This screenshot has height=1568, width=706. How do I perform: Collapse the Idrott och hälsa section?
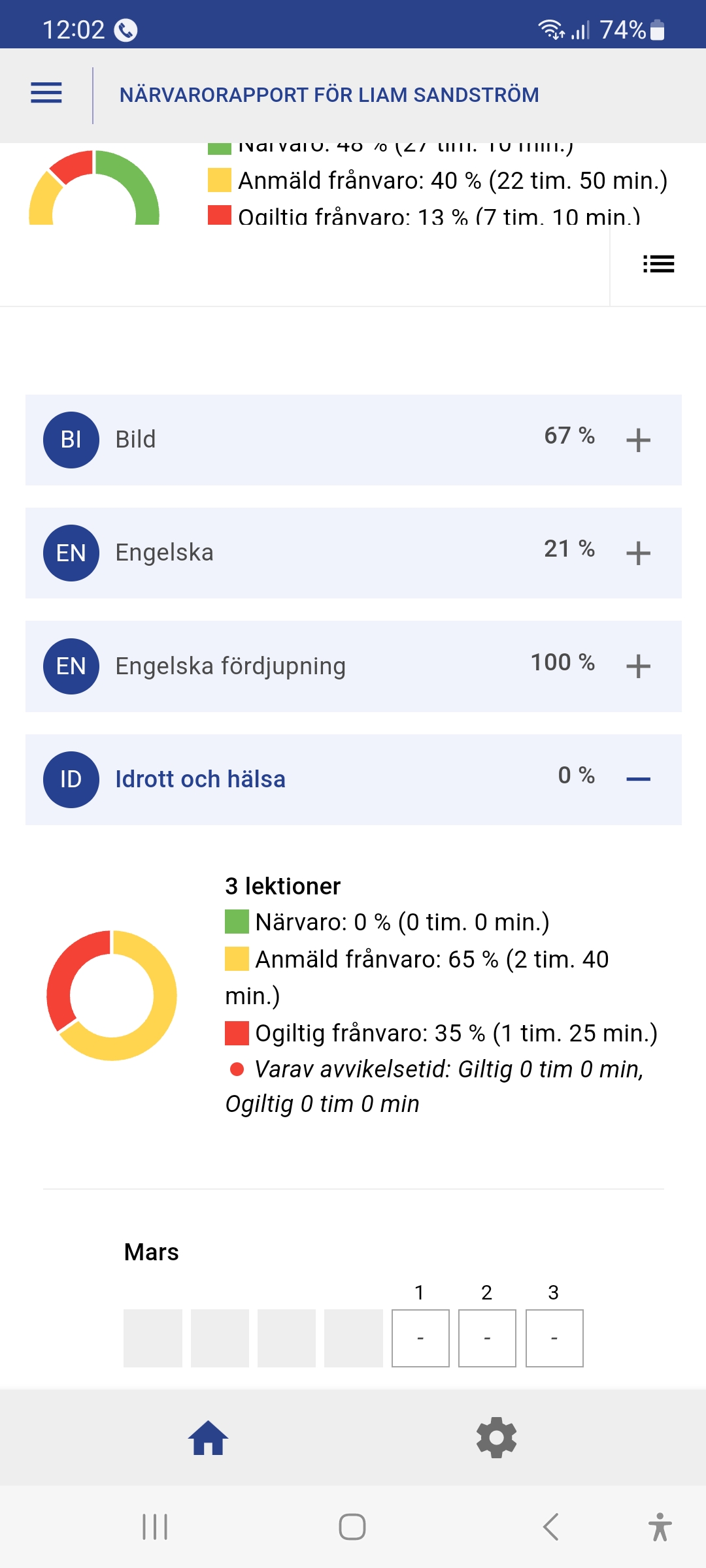(637, 779)
